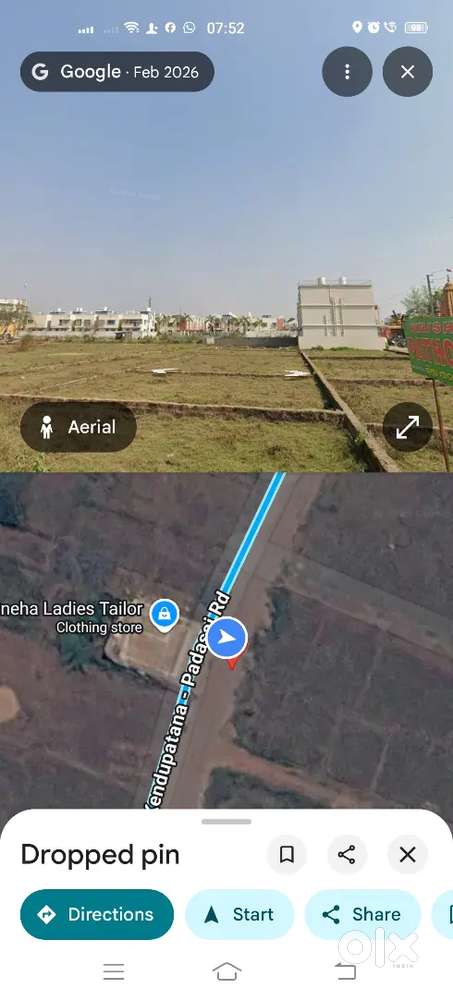
Task: Tap the Share chip button
Action: pyautogui.click(x=363, y=915)
